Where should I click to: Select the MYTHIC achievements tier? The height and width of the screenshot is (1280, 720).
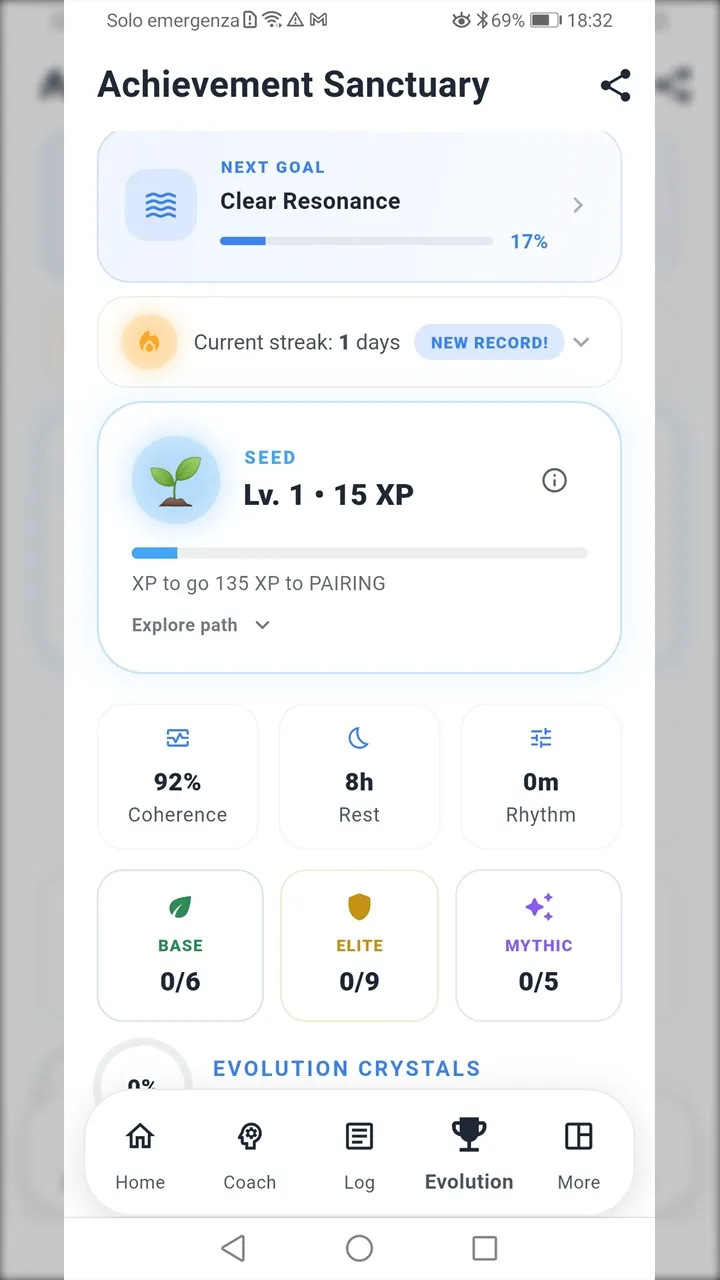pos(538,945)
